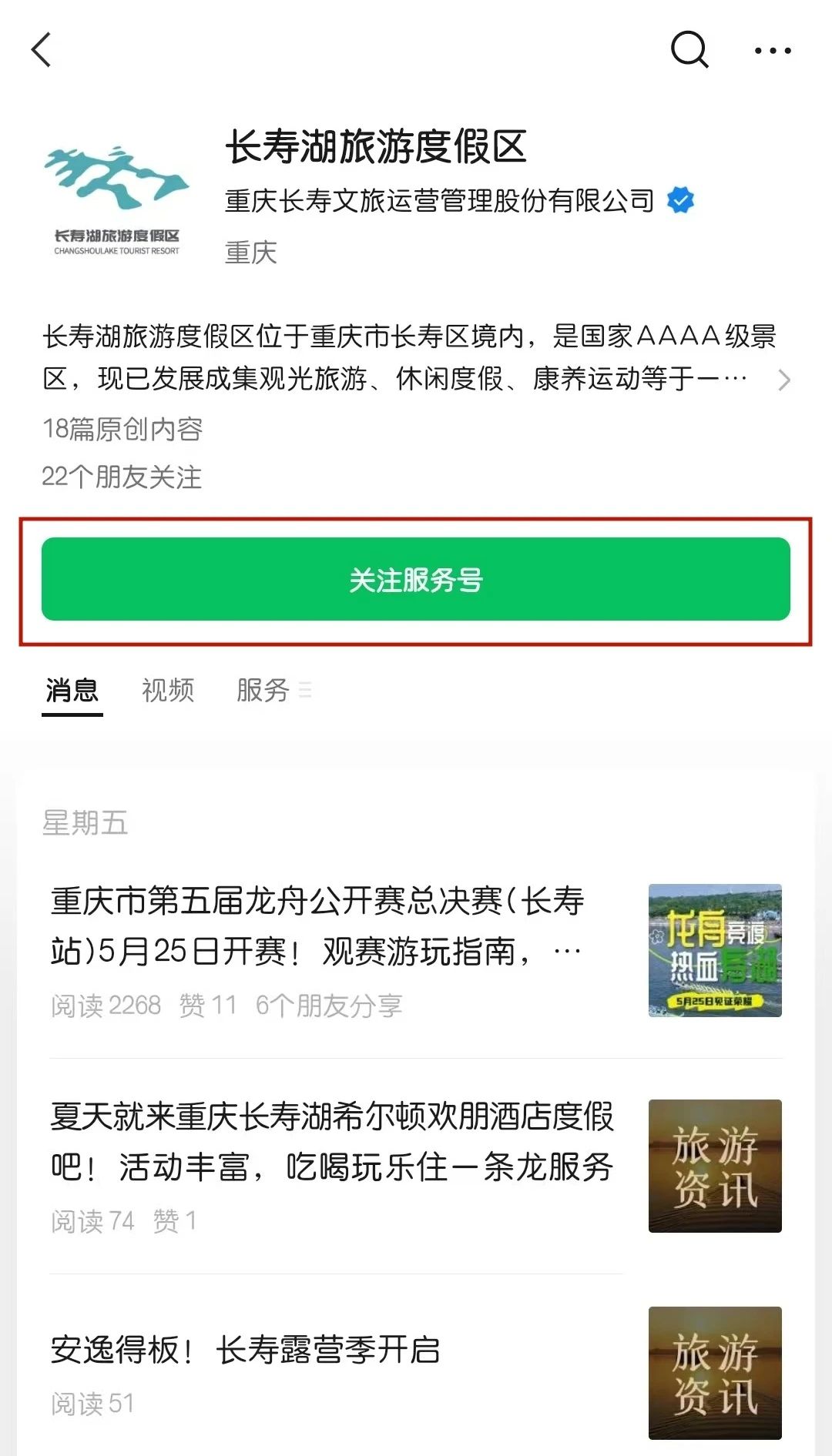The width and height of the screenshot is (832, 1456).
Task: Go back using the top-left arrow
Action: tap(42, 50)
